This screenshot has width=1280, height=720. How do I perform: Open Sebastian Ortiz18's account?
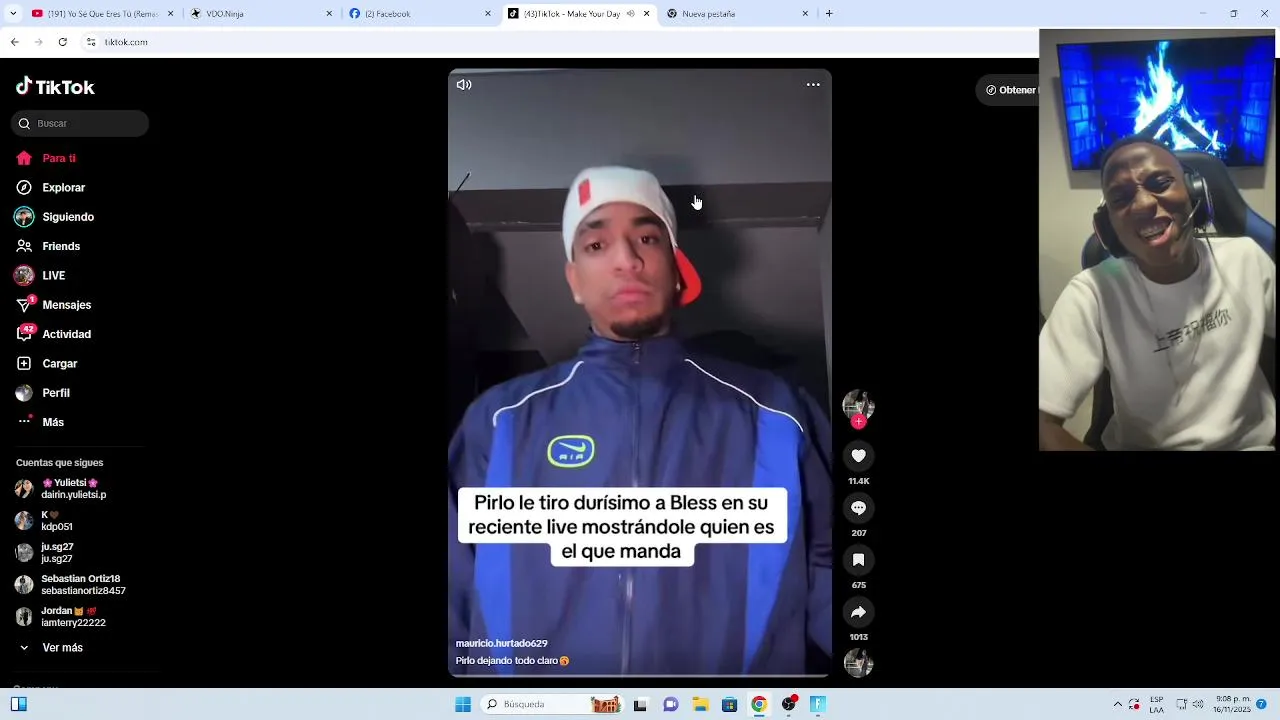click(x=80, y=585)
